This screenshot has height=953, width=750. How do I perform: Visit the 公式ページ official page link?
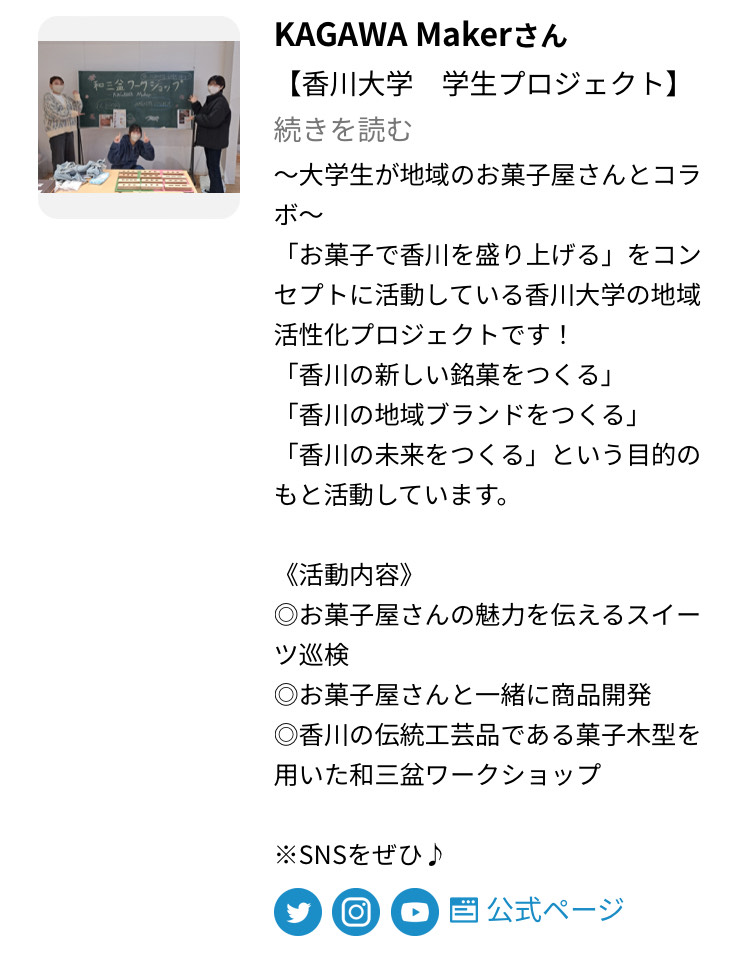point(537,910)
